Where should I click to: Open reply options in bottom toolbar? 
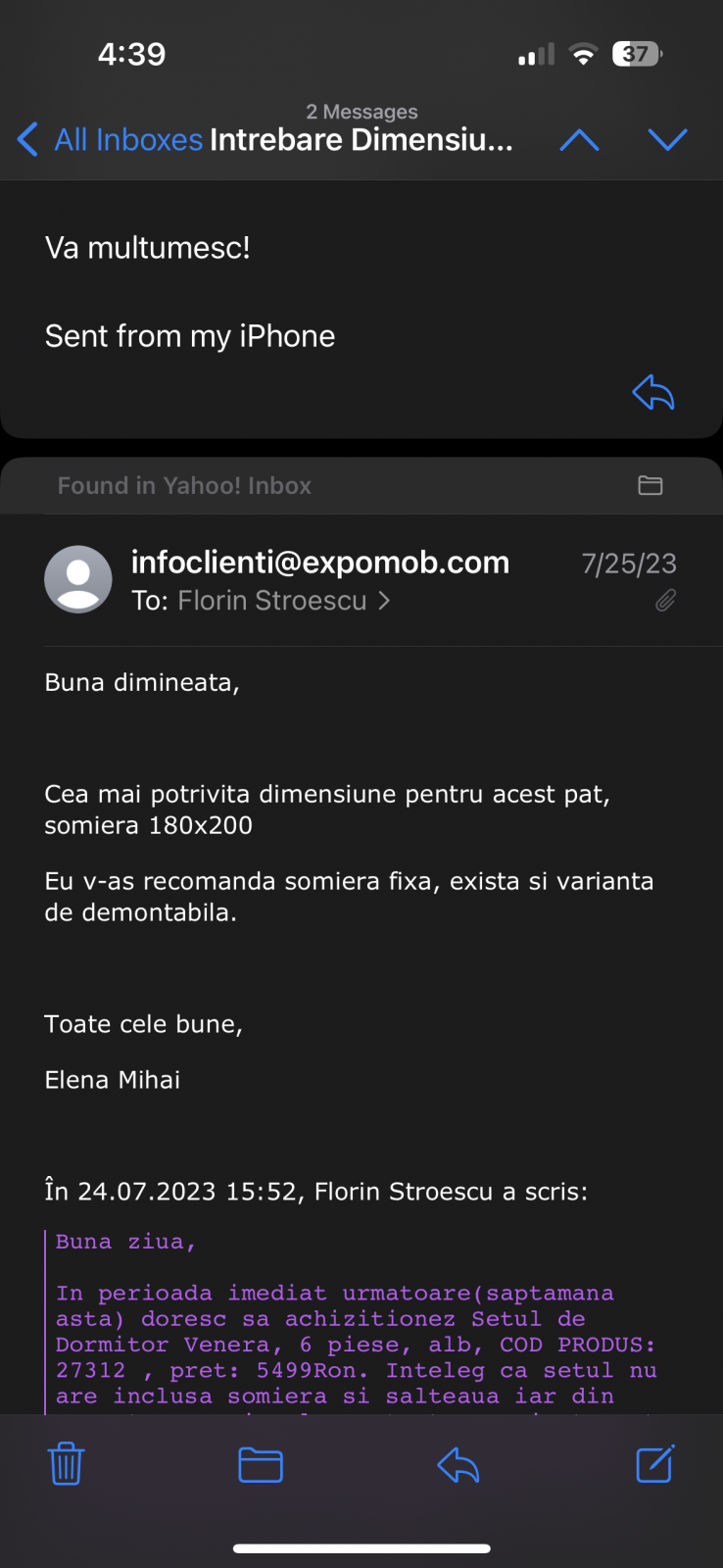[458, 1465]
